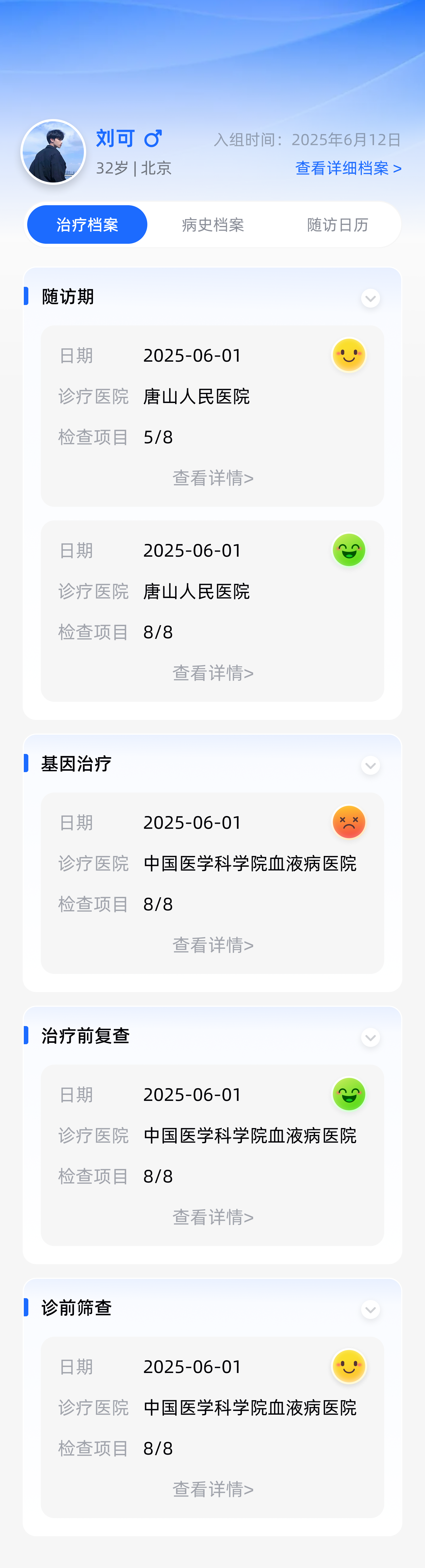Open the 查看详细档案 link
The image size is (425, 1568).
pyautogui.click(x=348, y=168)
